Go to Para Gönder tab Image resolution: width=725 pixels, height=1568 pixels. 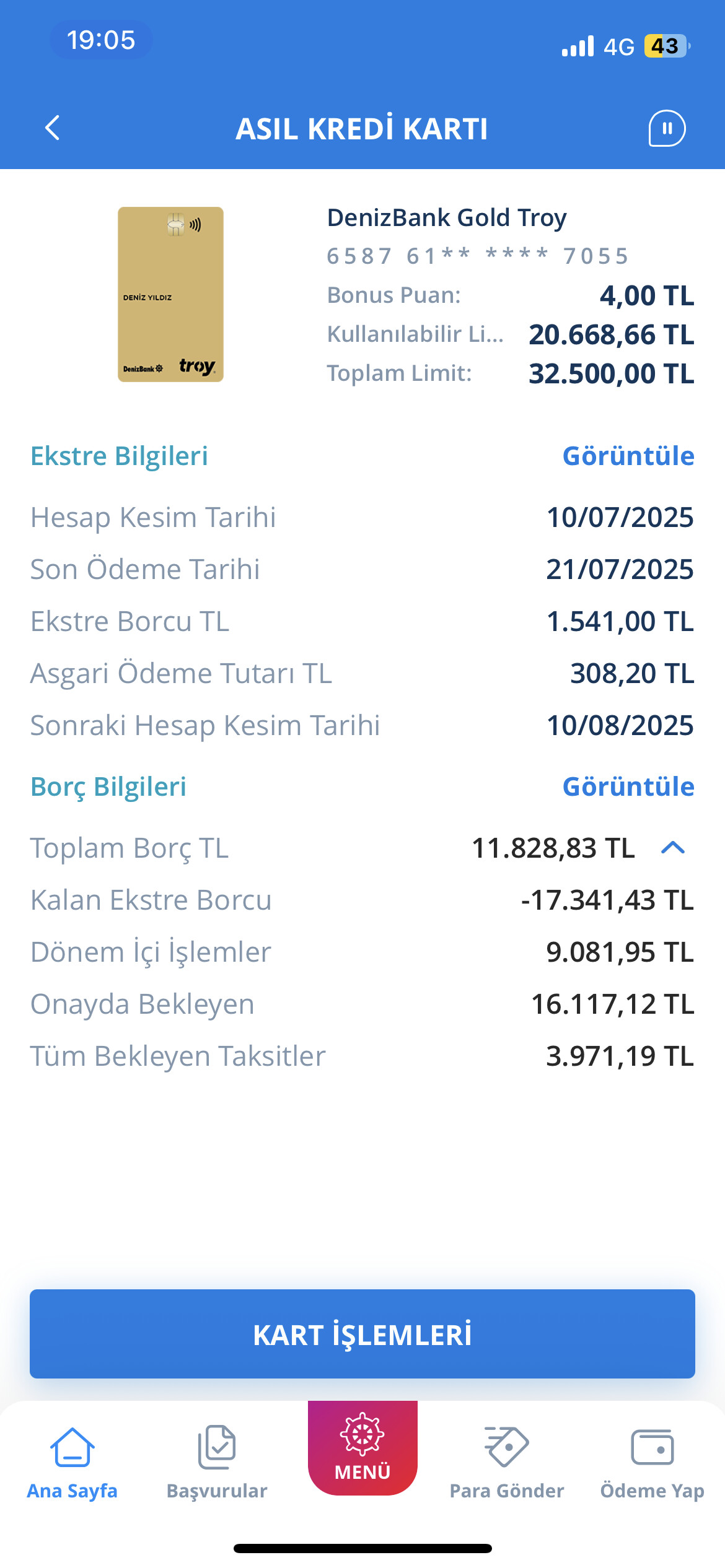click(507, 1464)
